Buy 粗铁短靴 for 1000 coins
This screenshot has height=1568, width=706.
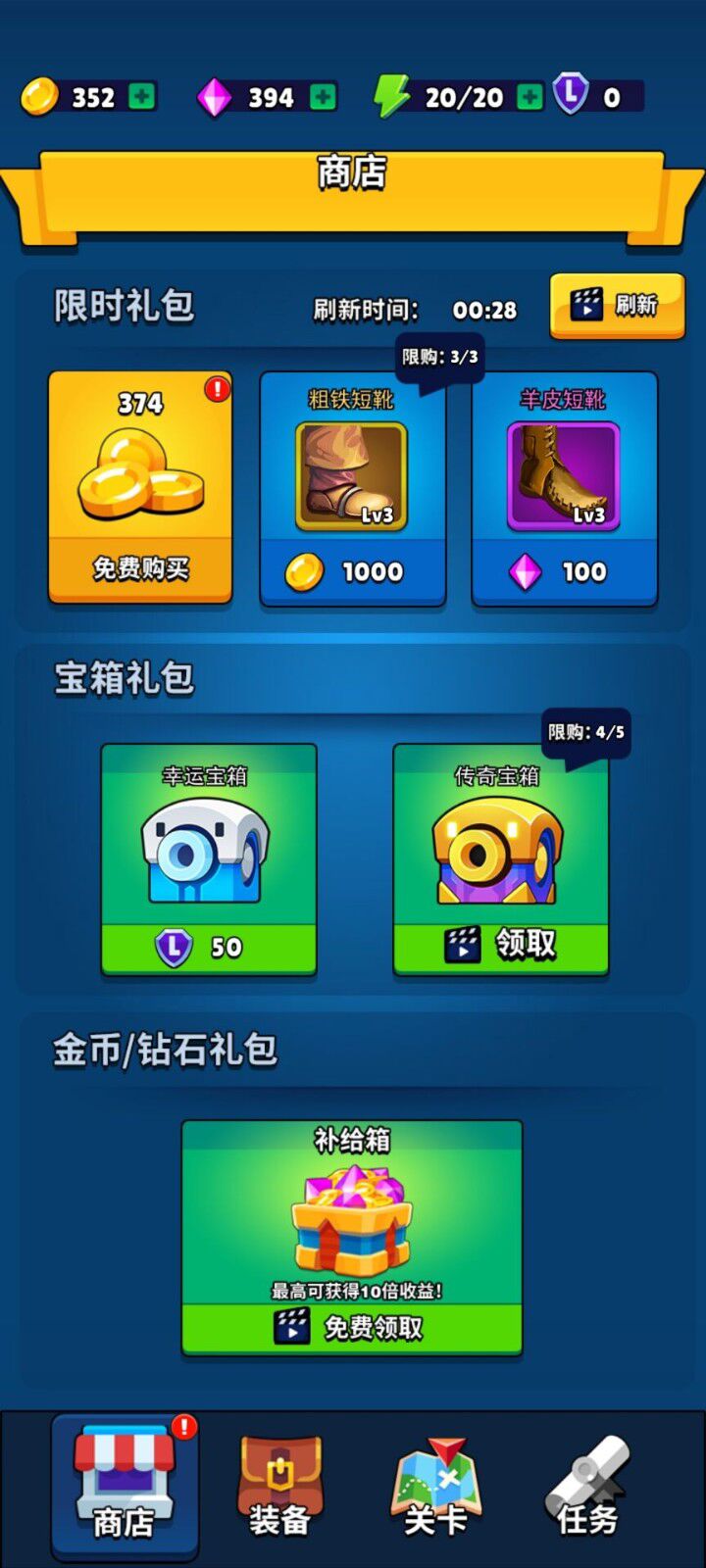[352, 571]
